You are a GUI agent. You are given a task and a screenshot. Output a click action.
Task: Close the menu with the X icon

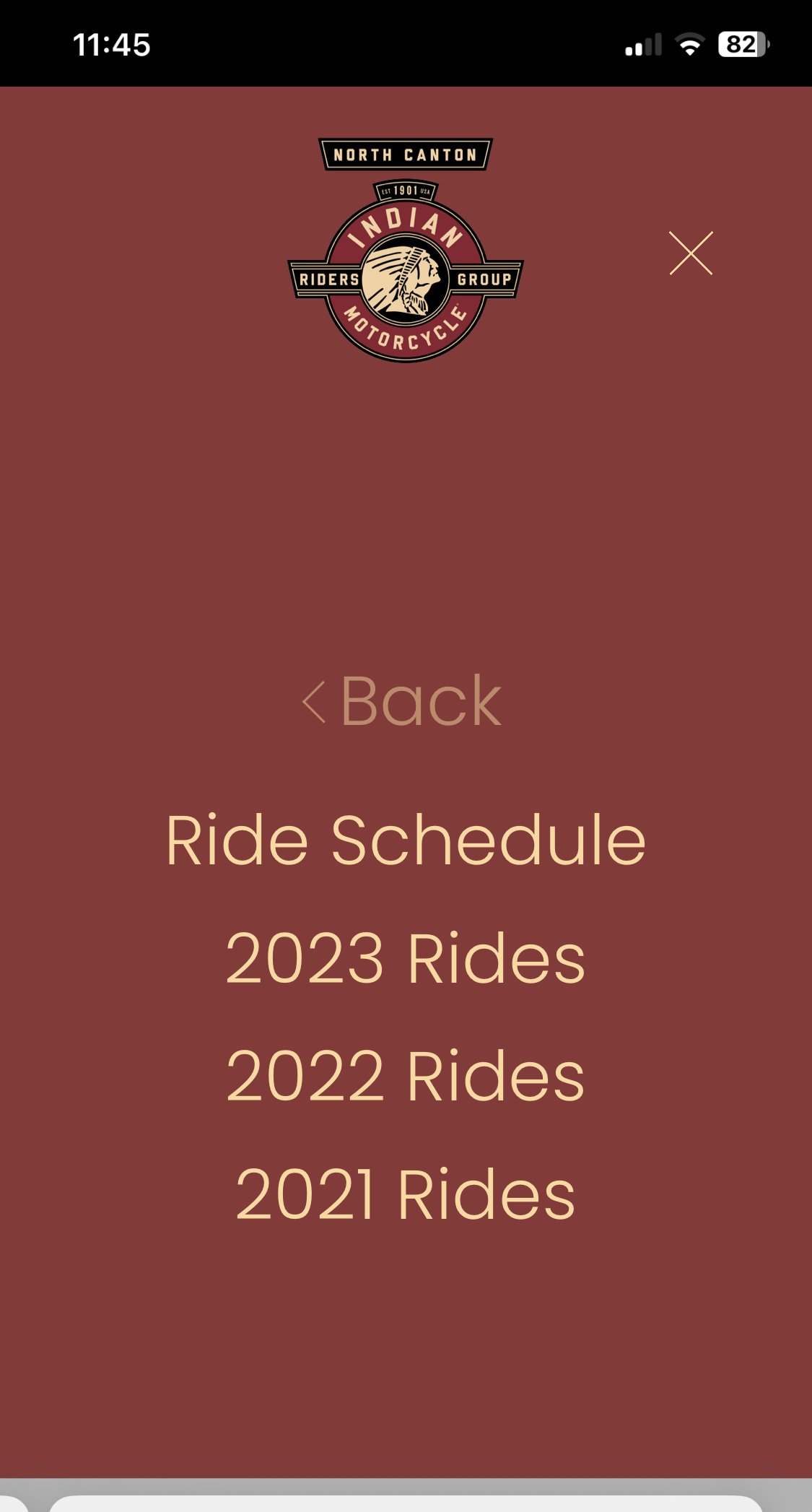pos(691,253)
